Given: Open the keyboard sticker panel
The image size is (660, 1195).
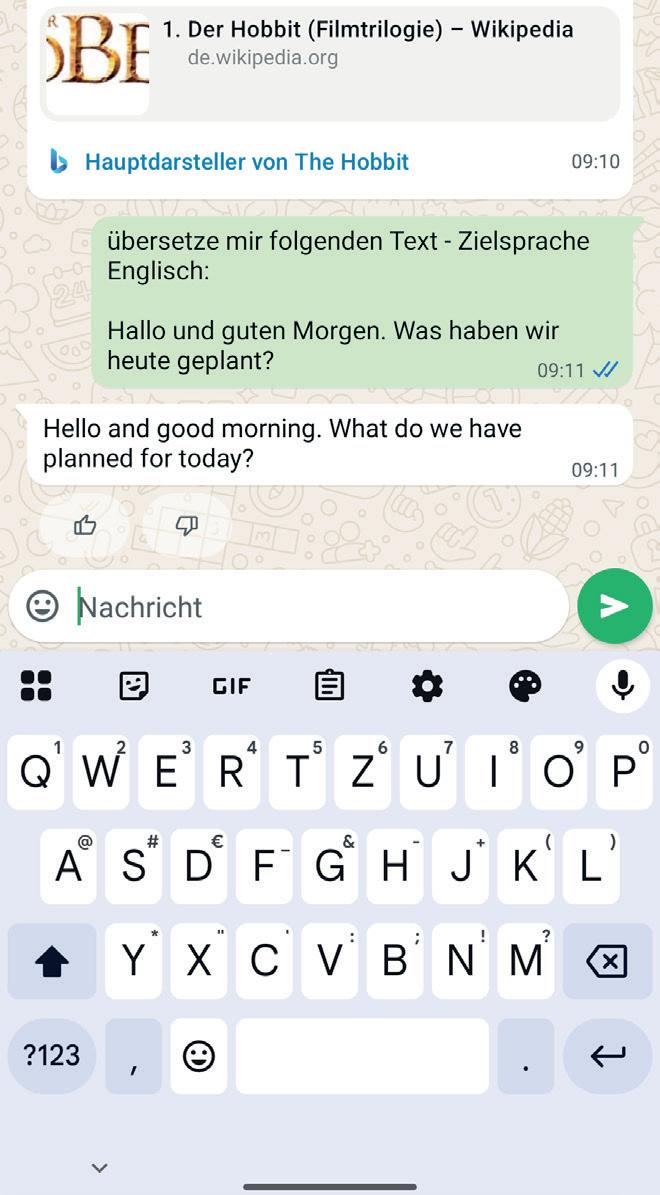Looking at the screenshot, I should click(x=134, y=686).
